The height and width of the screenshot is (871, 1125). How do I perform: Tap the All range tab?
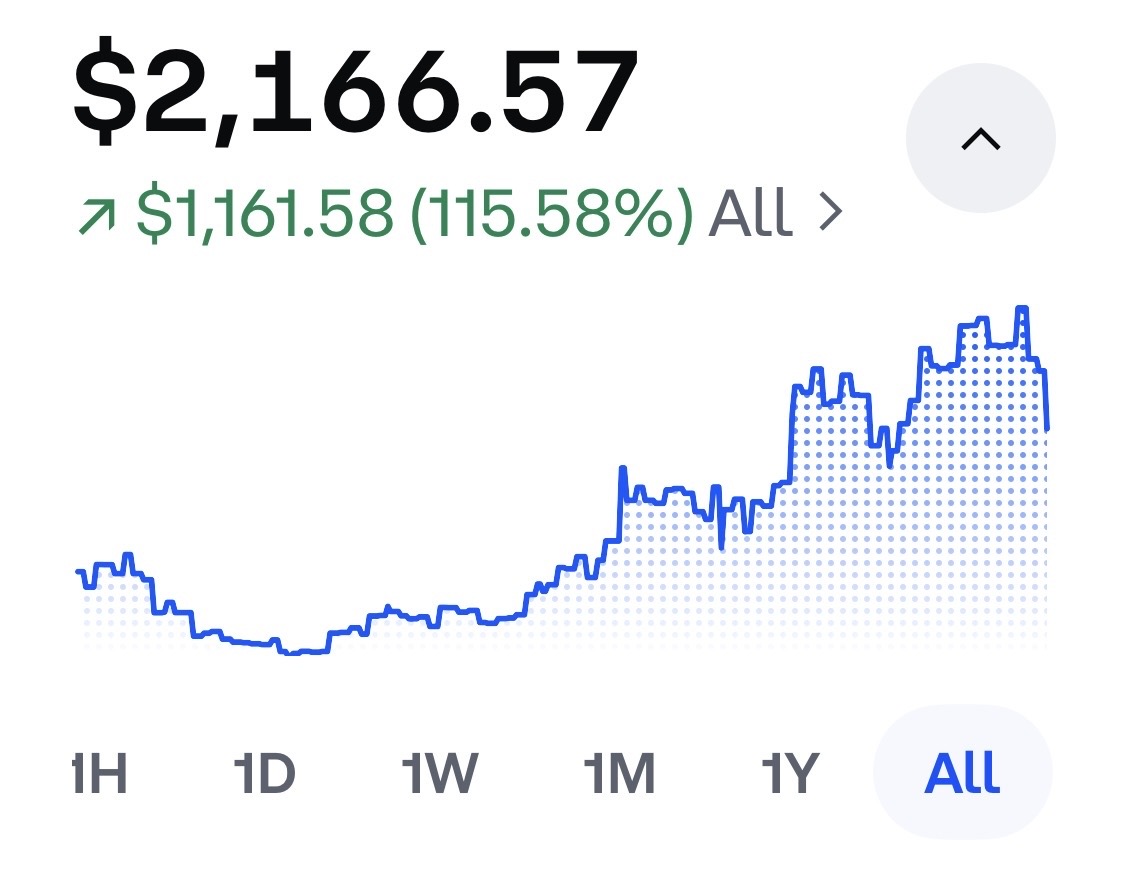962,773
